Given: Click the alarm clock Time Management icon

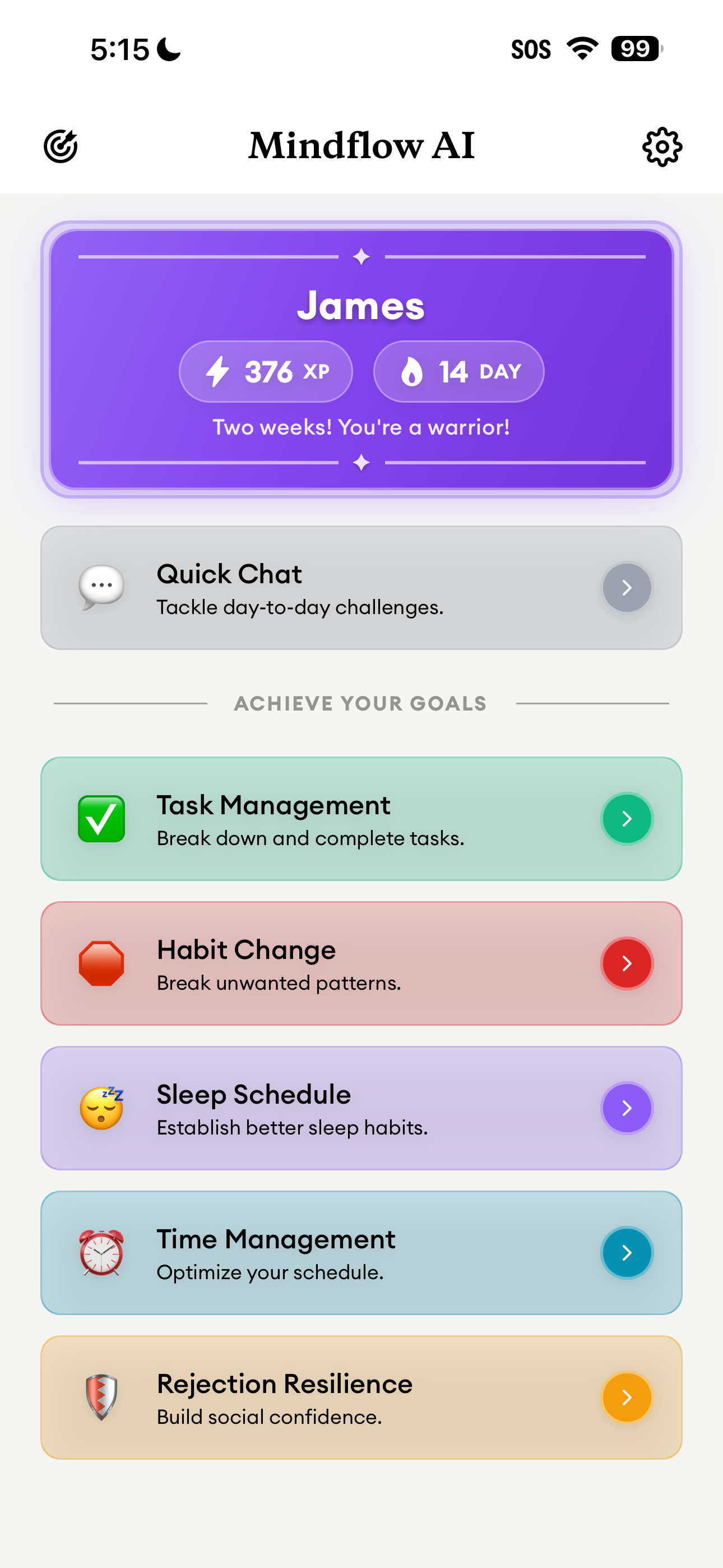Looking at the screenshot, I should 101,1253.
